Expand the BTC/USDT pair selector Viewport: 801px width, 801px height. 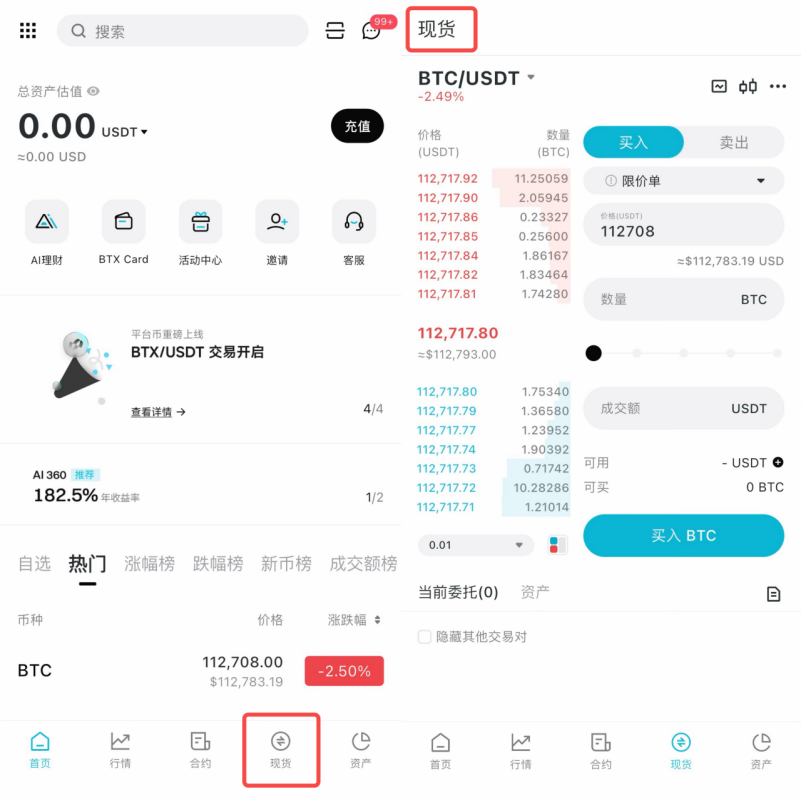[x=531, y=78]
